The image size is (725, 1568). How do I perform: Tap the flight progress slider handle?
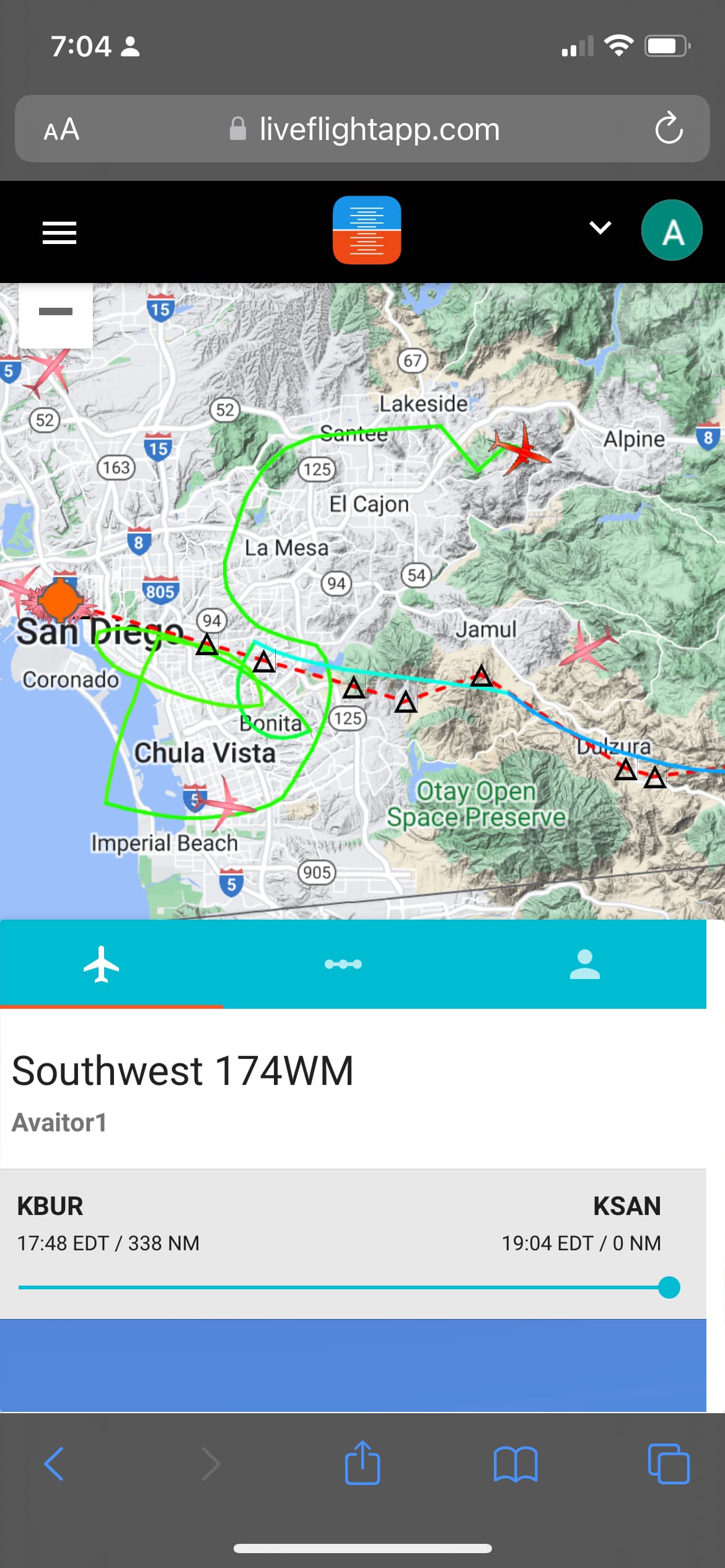(x=669, y=1287)
